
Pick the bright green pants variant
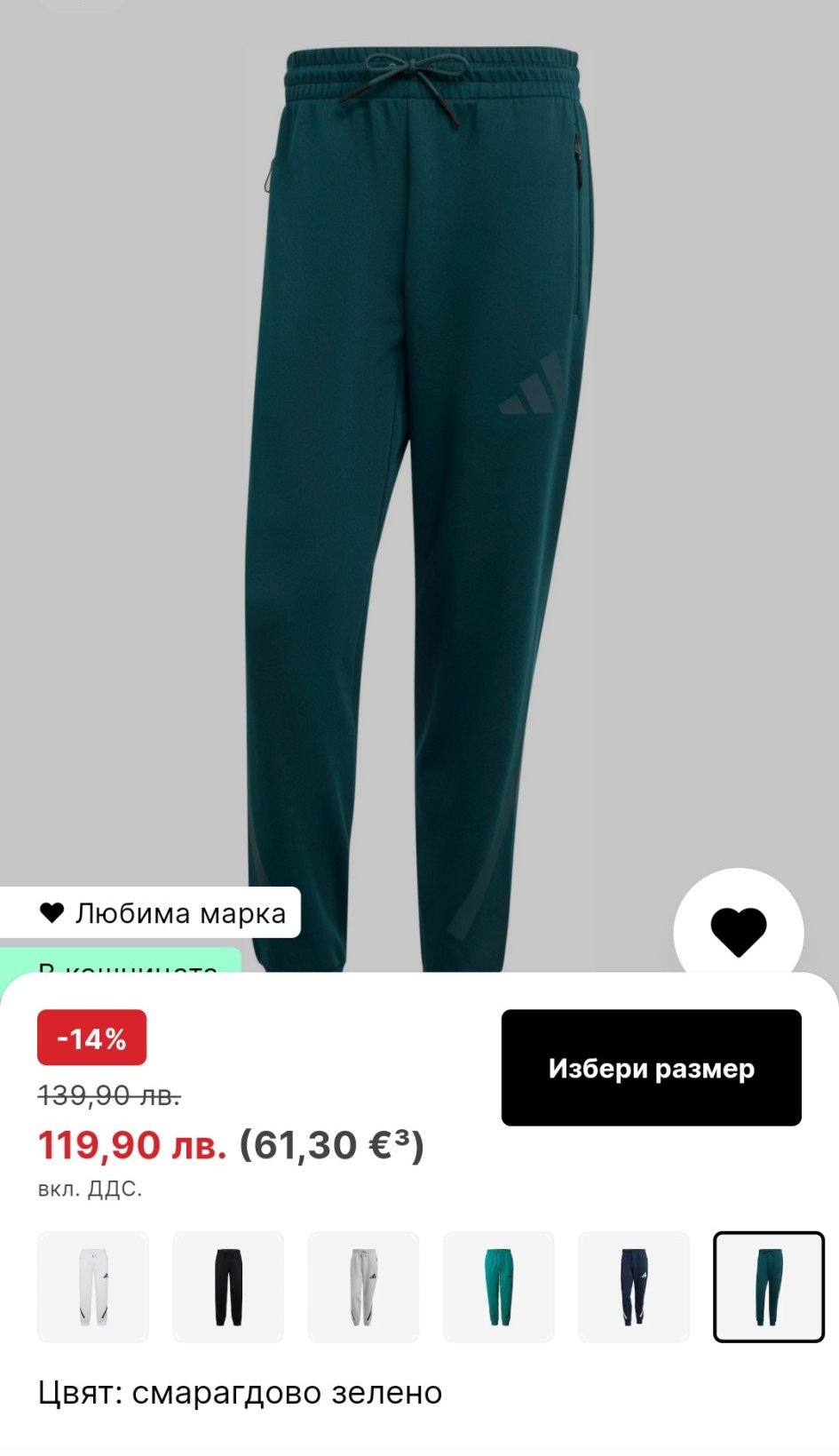(498, 1285)
